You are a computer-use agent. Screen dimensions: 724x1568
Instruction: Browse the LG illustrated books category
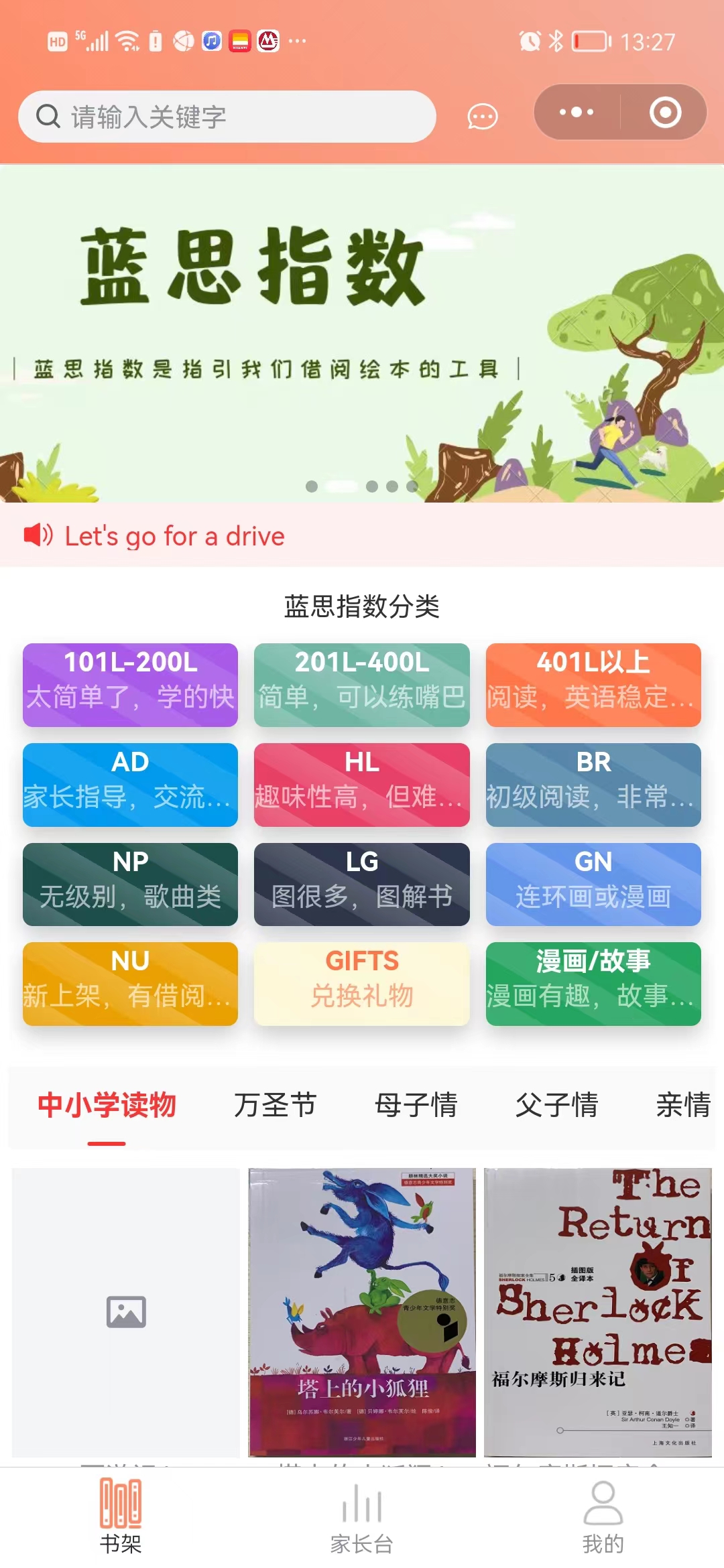(x=362, y=885)
